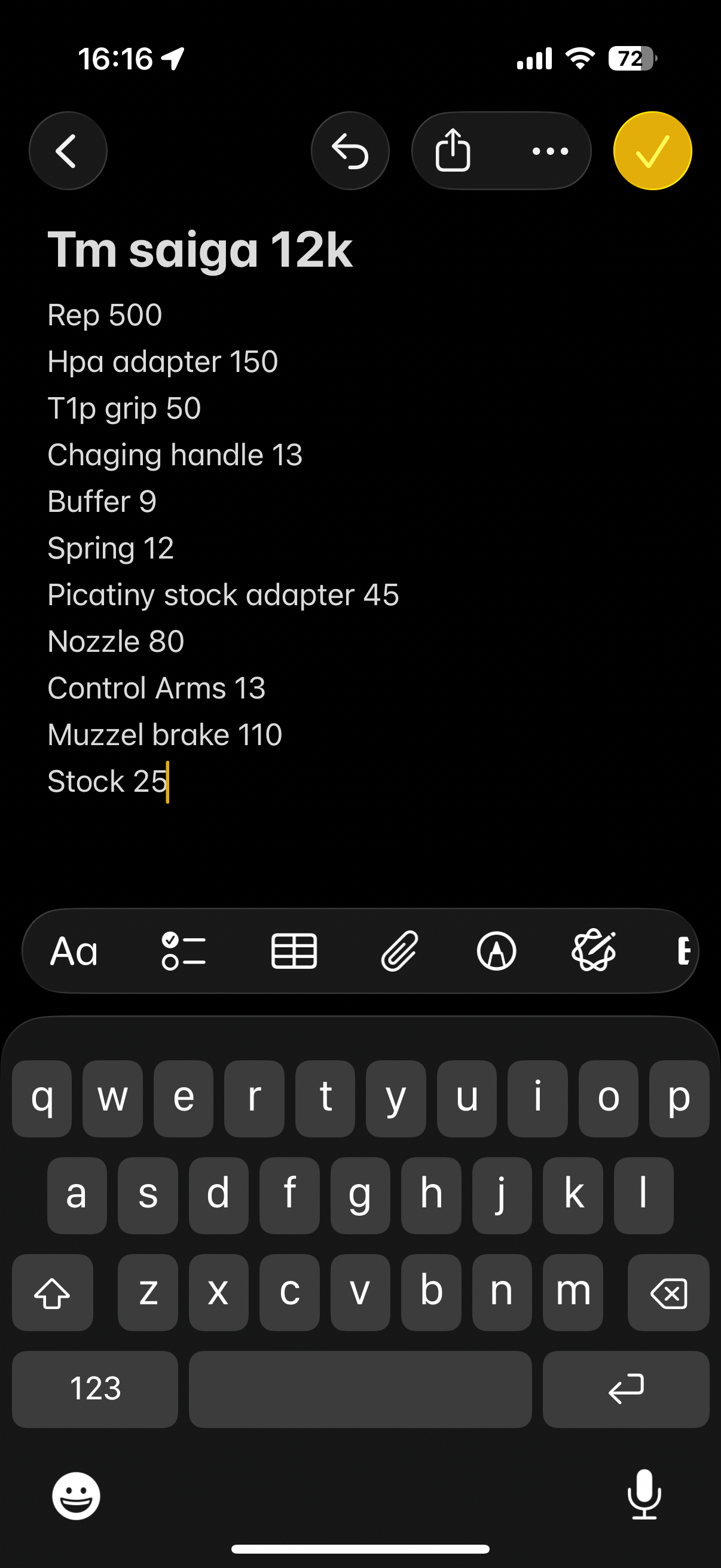Add an attachment with the paperclip
The width and height of the screenshot is (721, 1568).
pyautogui.click(x=399, y=951)
